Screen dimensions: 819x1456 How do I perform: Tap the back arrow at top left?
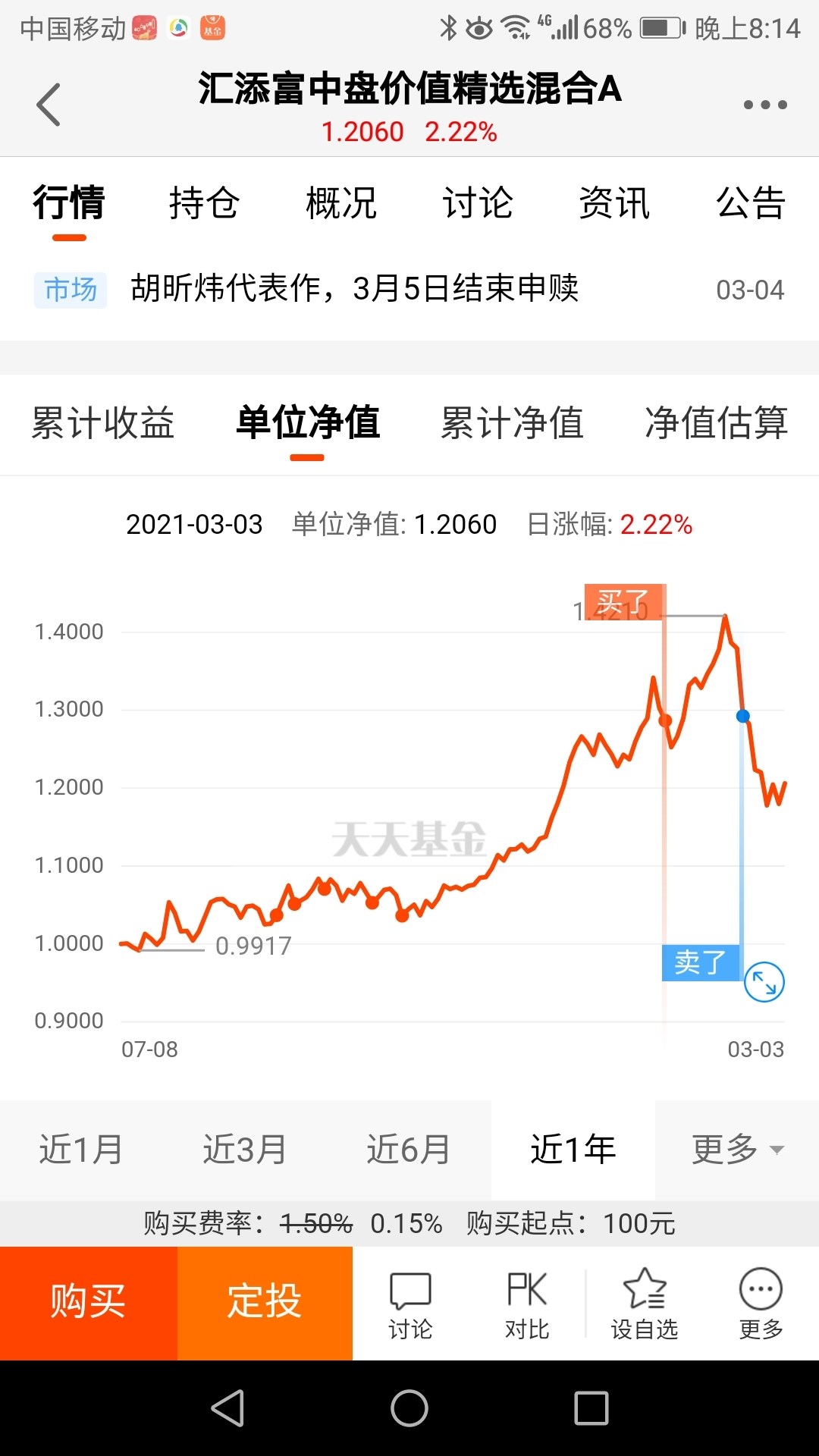click(x=49, y=102)
